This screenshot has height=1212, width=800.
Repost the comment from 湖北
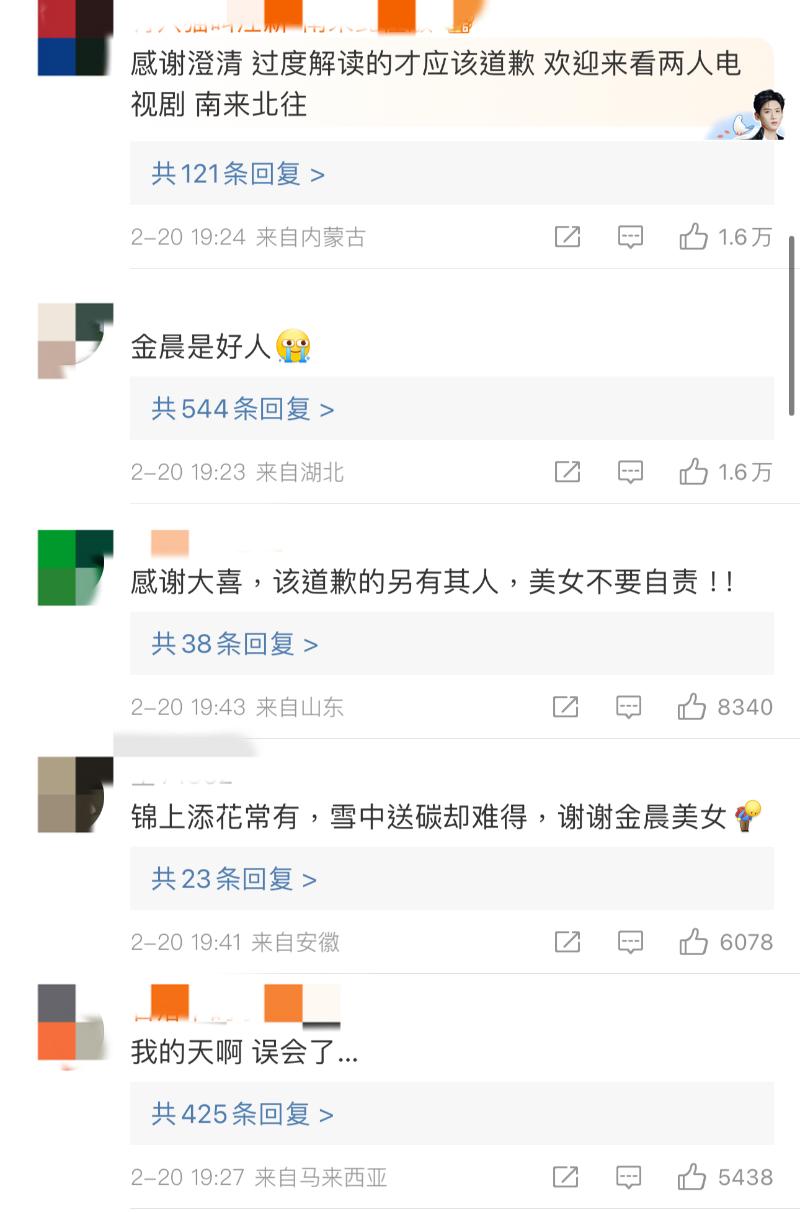coord(567,472)
